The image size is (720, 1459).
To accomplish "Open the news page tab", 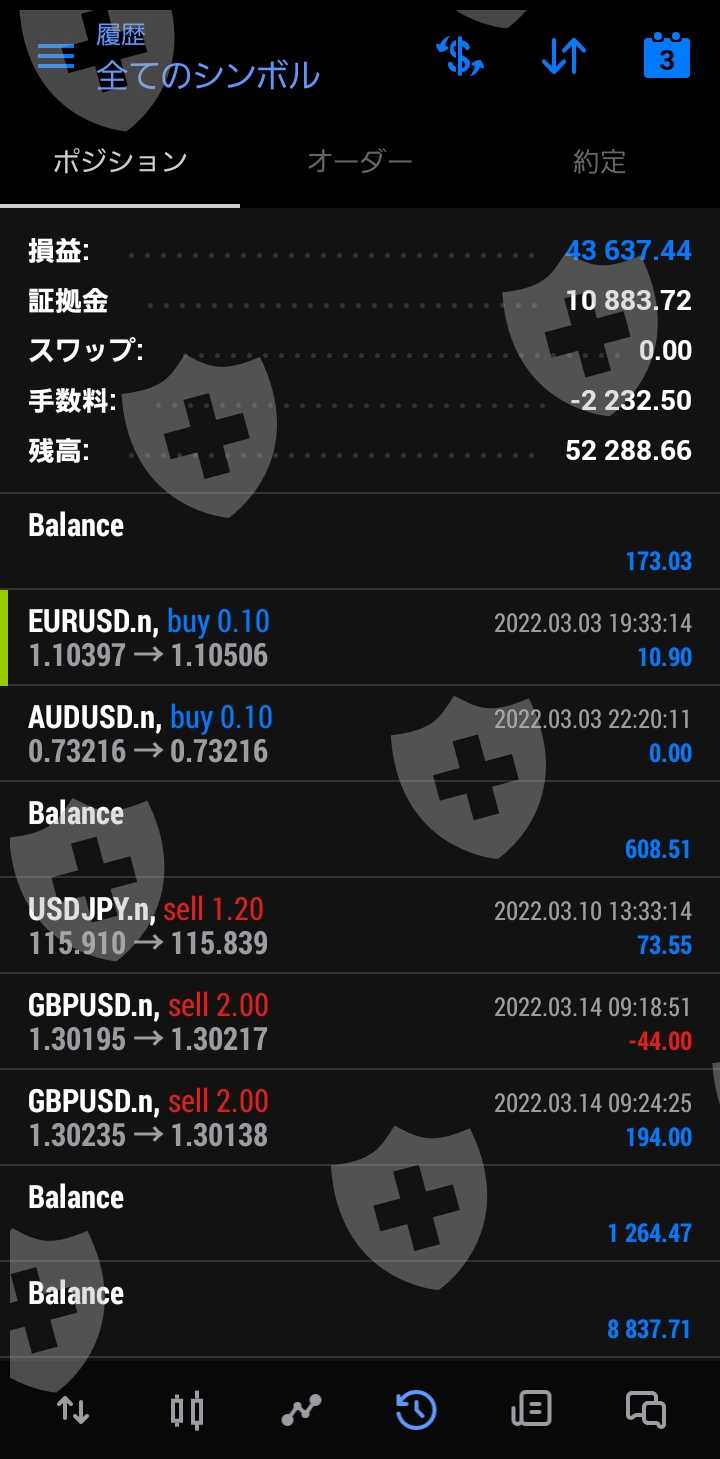I will [x=530, y=1410].
